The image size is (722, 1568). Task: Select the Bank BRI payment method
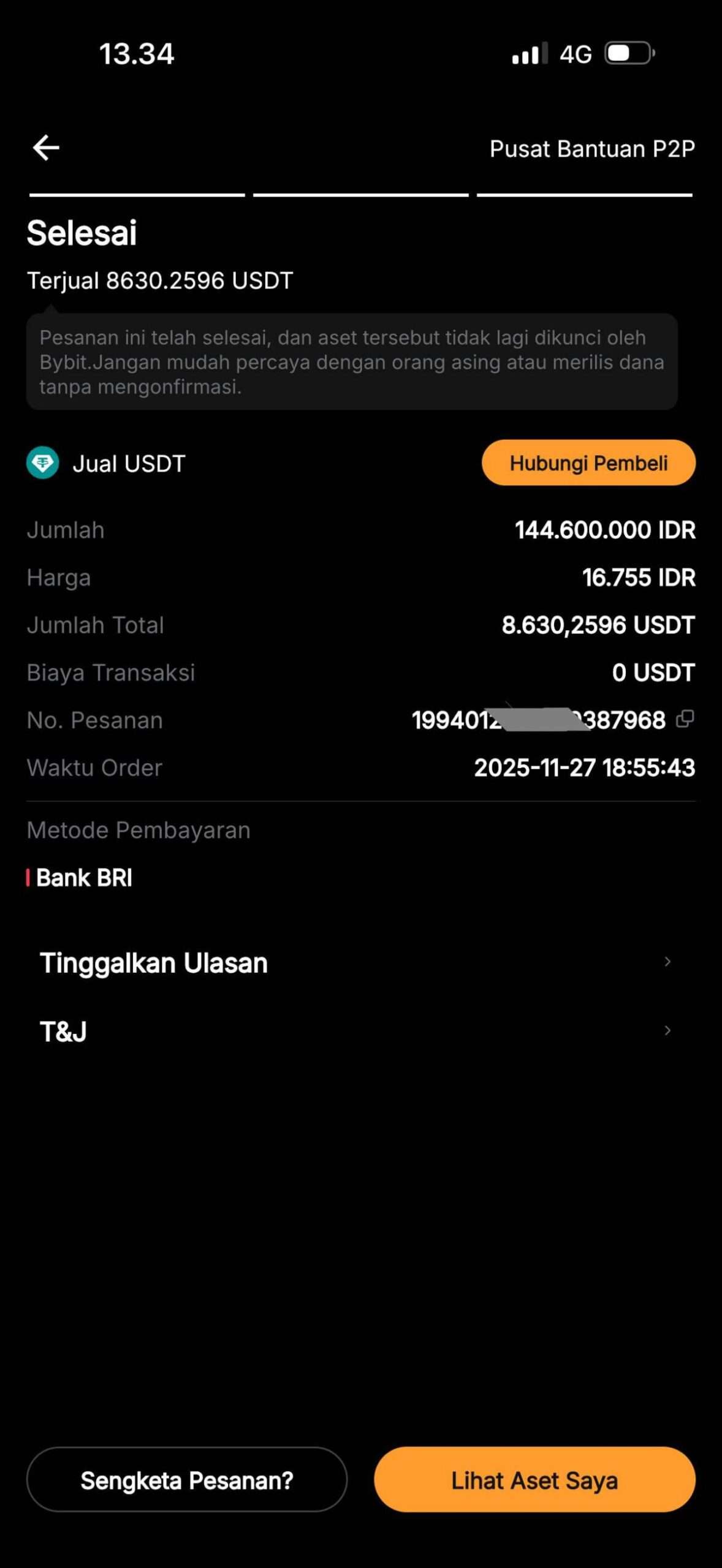point(85,877)
